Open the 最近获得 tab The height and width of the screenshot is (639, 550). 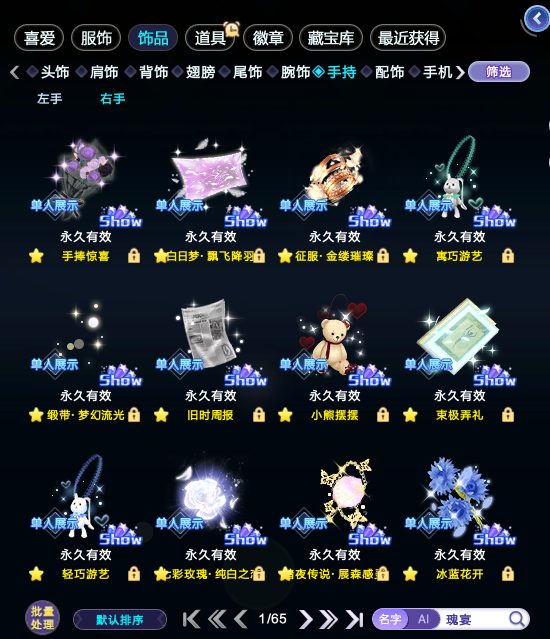[408, 38]
